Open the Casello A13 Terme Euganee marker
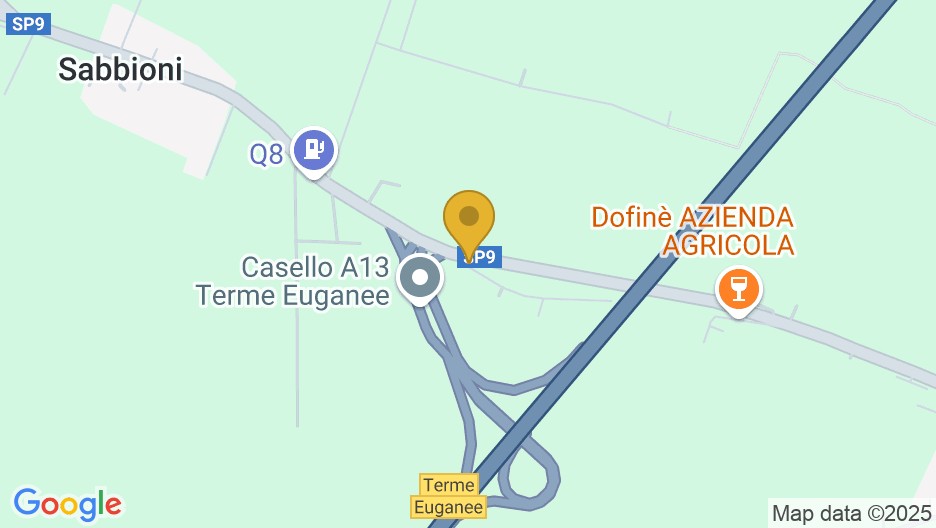The width and height of the screenshot is (936, 528). coord(419,279)
